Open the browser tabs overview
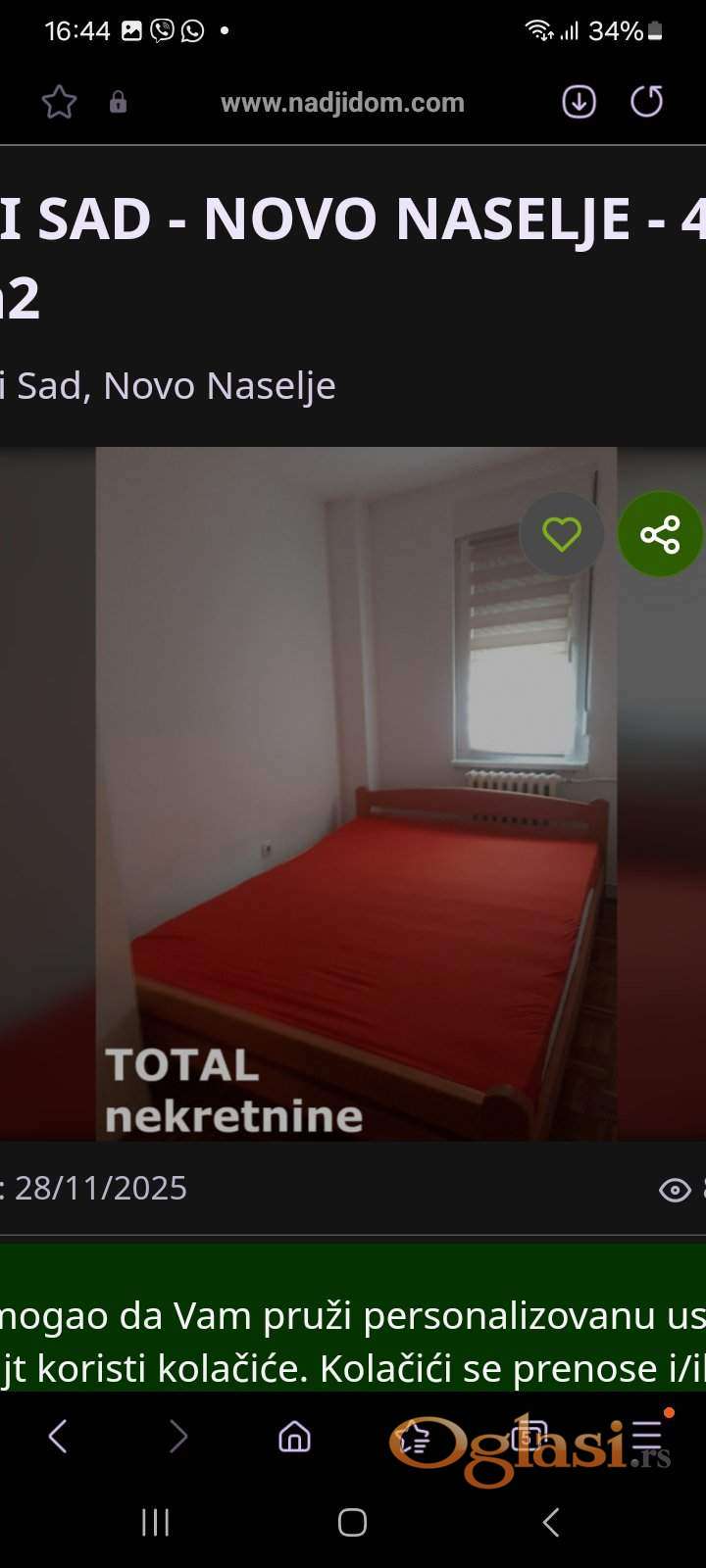This screenshot has height=1568, width=706. pyautogui.click(x=529, y=1437)
